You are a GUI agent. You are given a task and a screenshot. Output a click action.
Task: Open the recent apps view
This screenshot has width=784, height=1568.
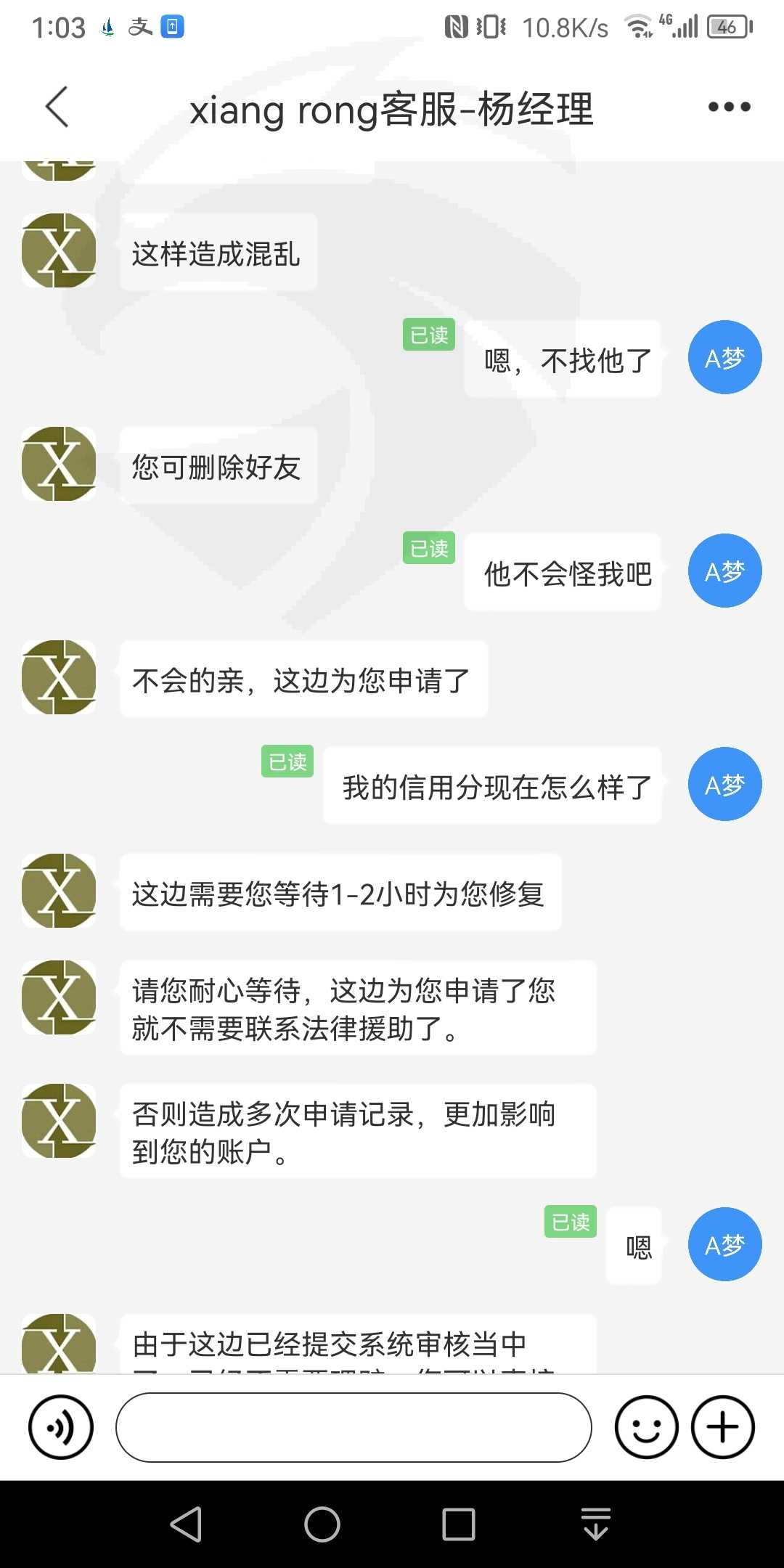459,1524
